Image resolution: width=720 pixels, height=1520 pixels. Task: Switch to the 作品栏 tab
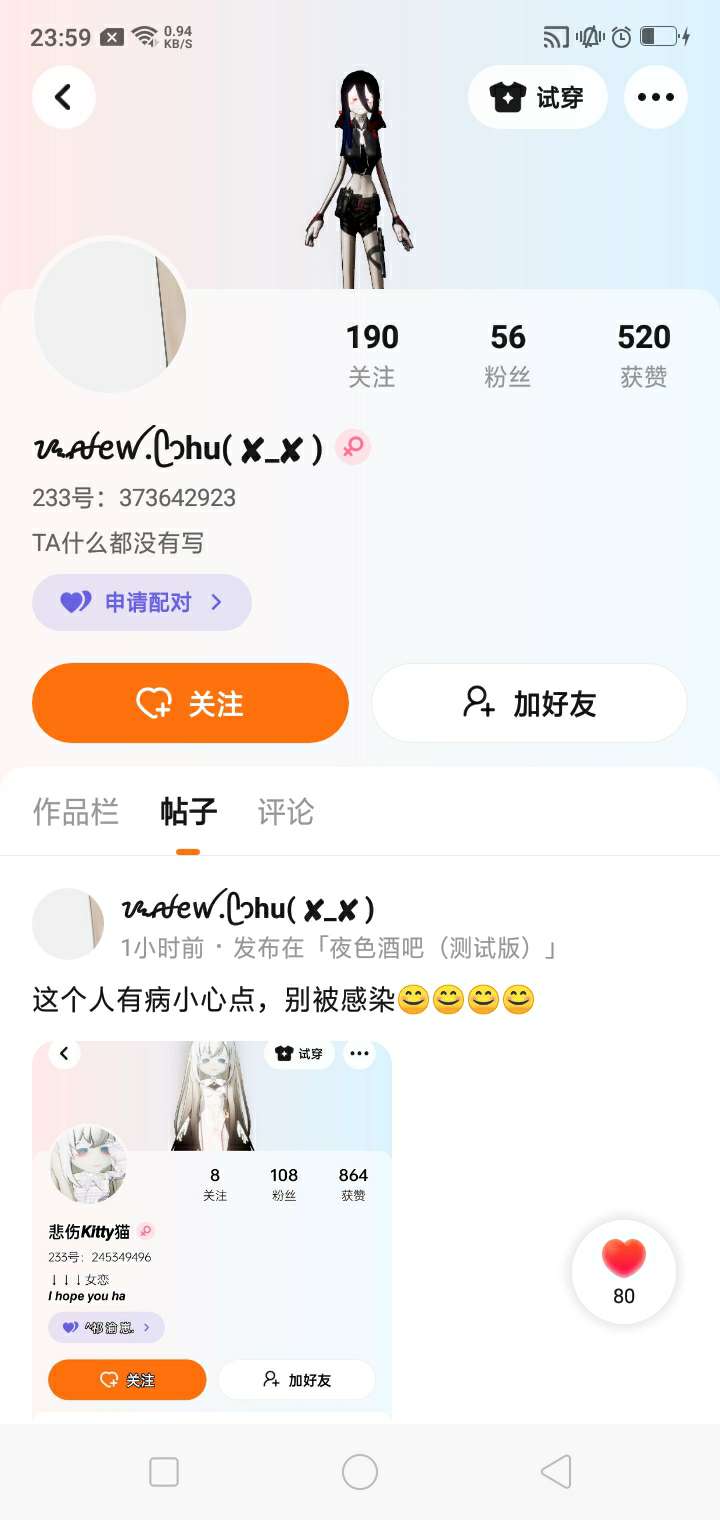pyautogui.click(x=76, y=812)
